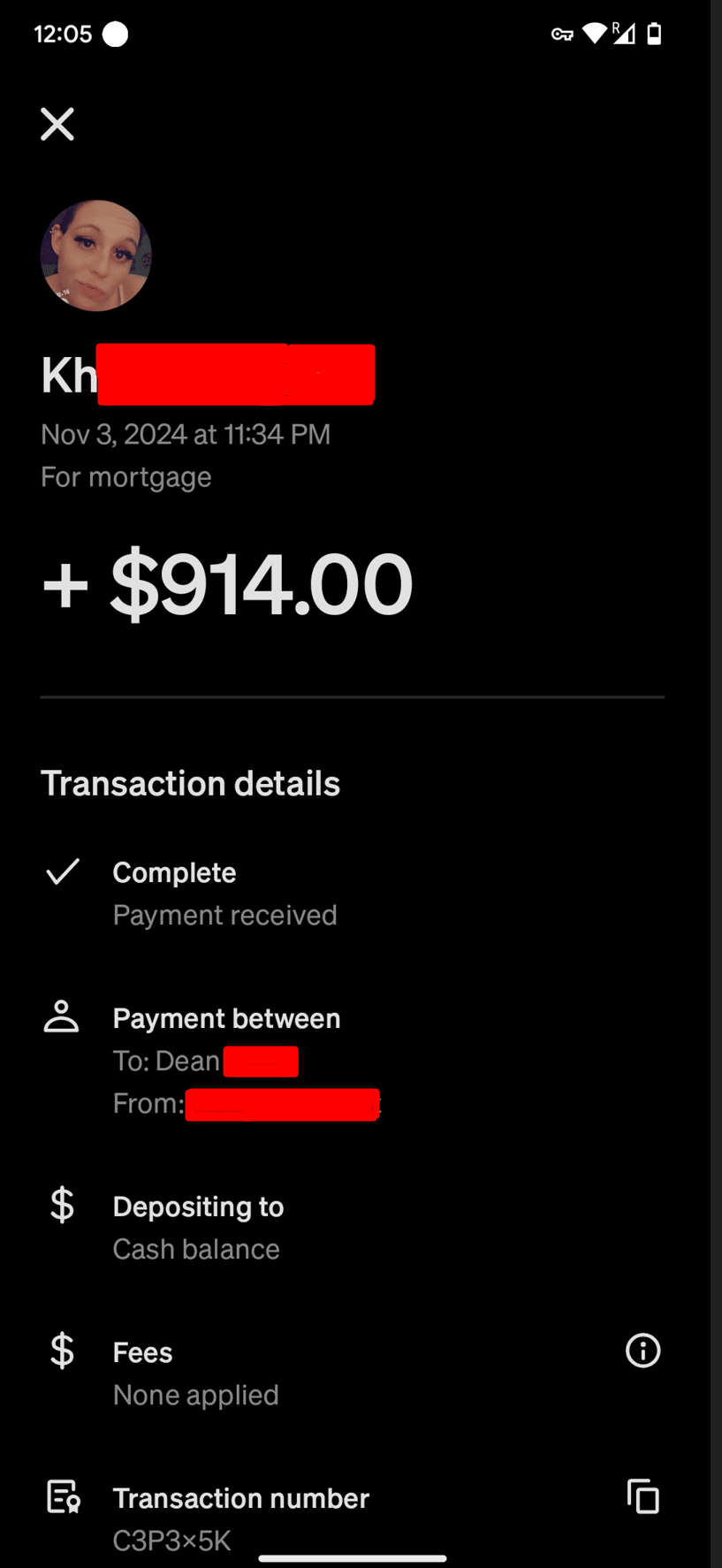
Task: Open the sender's profile picture
Action: 96,256
